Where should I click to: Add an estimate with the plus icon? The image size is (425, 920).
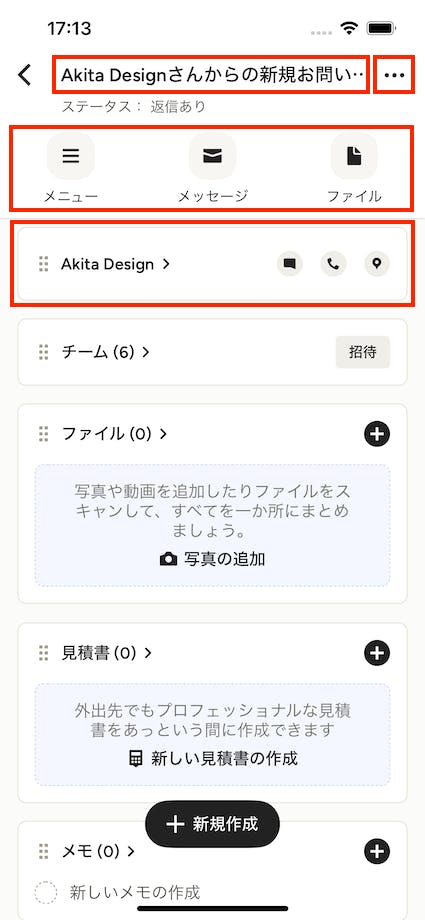377,652
